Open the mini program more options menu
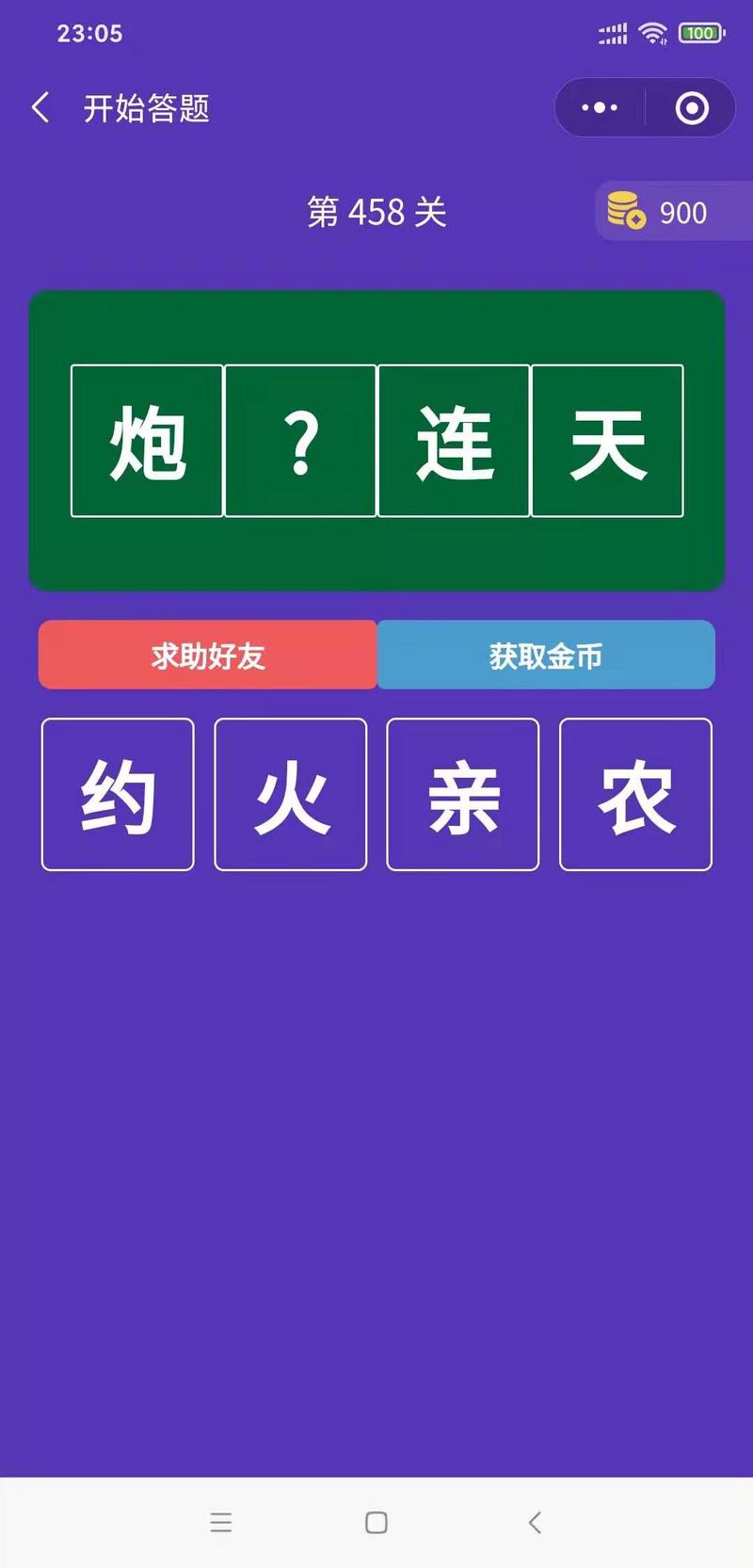The image size is (753, 1568). pos(600,107)
